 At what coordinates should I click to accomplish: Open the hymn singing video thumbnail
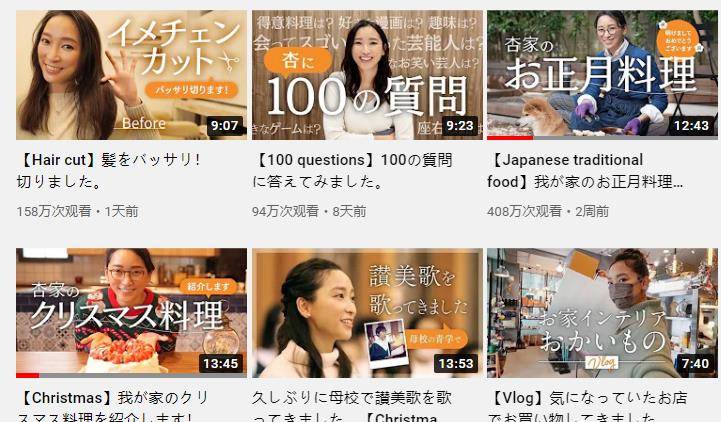click(367, 312)
